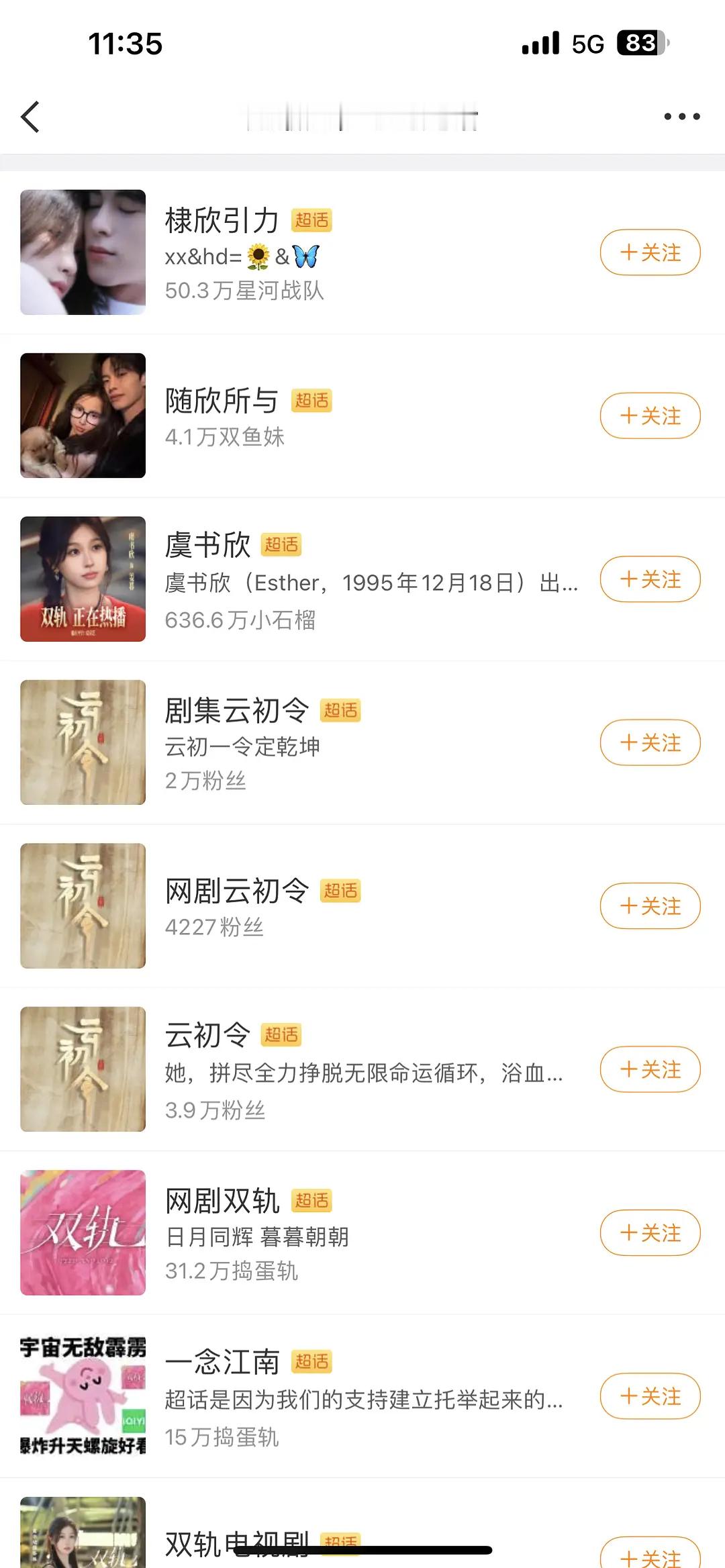Open the 棣欣引力 super topic page
725x1568 pixels.
point(222,221)
